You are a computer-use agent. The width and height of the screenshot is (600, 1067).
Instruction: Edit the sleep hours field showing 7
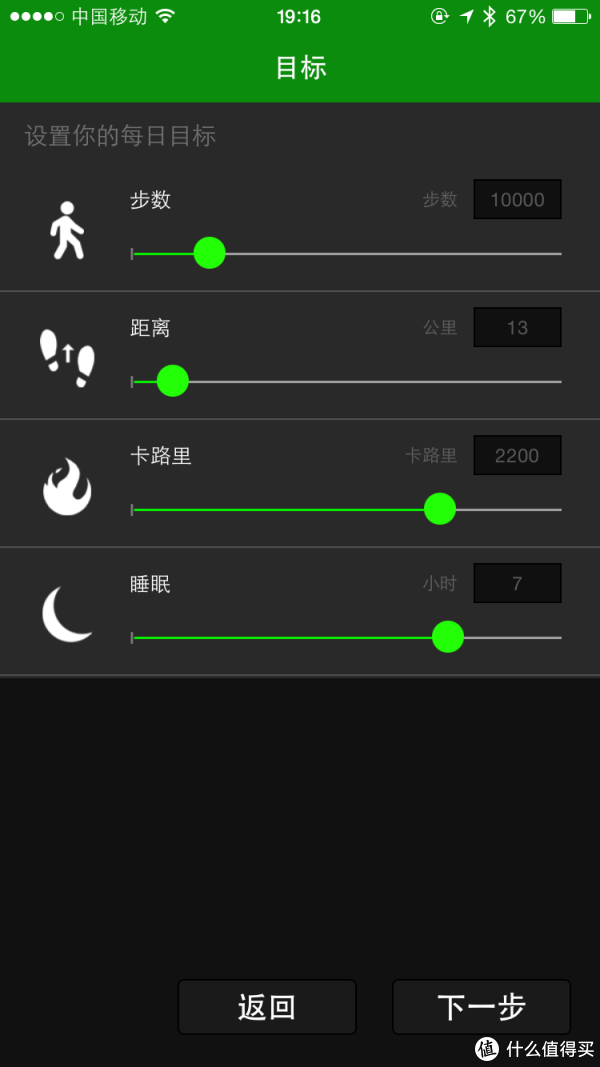[x=518, y=583]
